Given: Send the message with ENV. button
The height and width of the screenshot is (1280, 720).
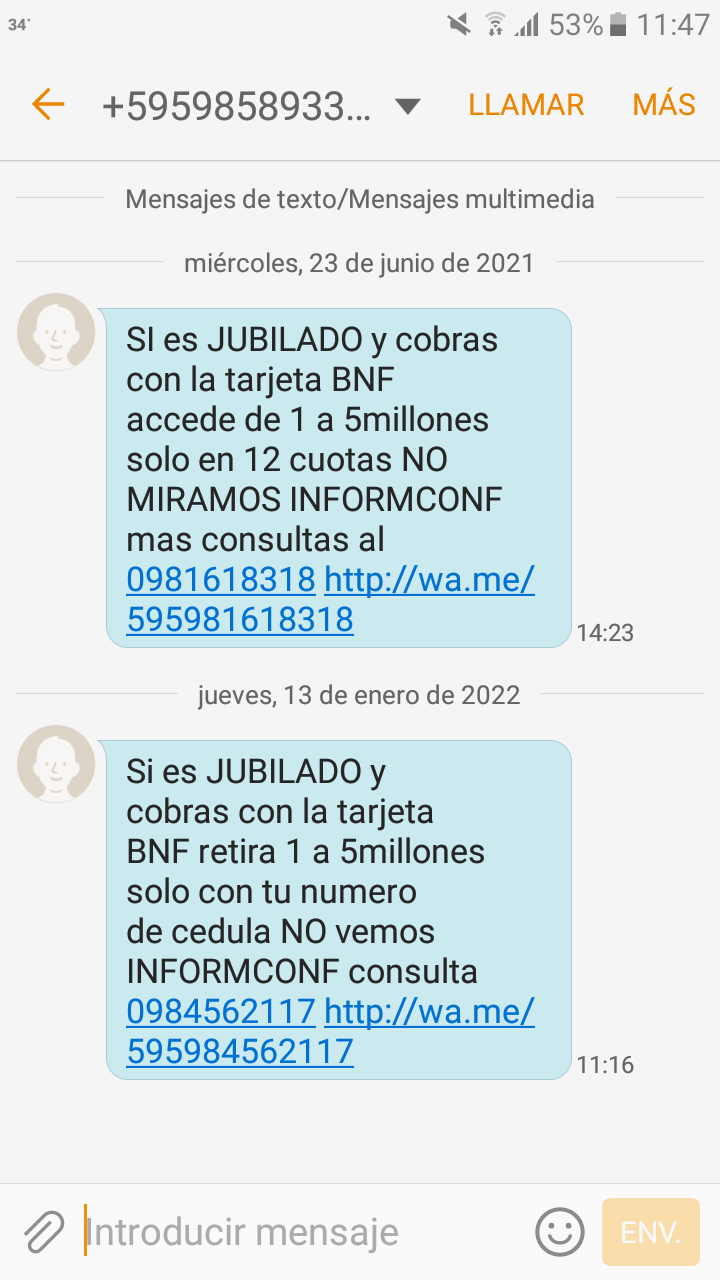Looking at the screenshot, I should (650, 1232).
